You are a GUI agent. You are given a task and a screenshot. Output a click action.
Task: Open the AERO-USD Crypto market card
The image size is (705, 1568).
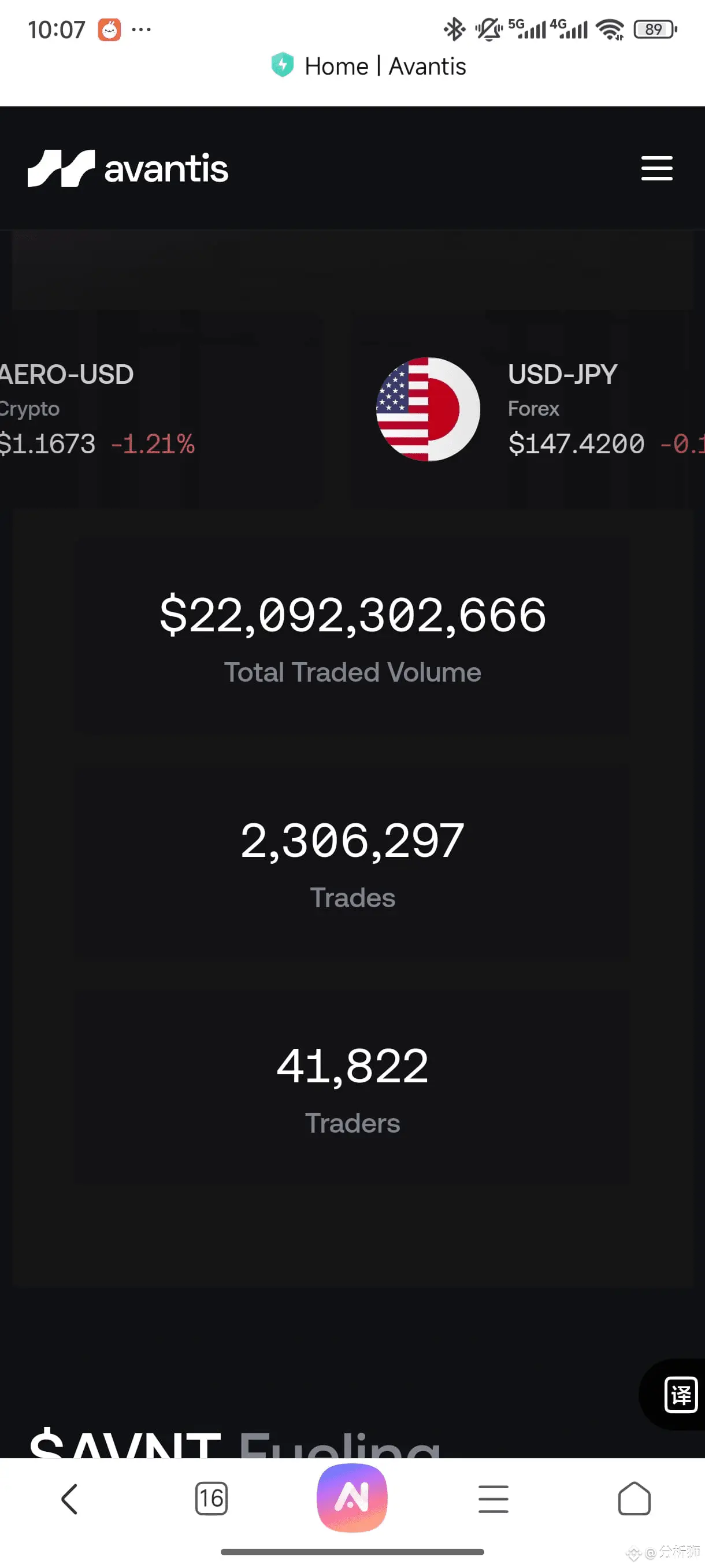[x=91, y=409]
